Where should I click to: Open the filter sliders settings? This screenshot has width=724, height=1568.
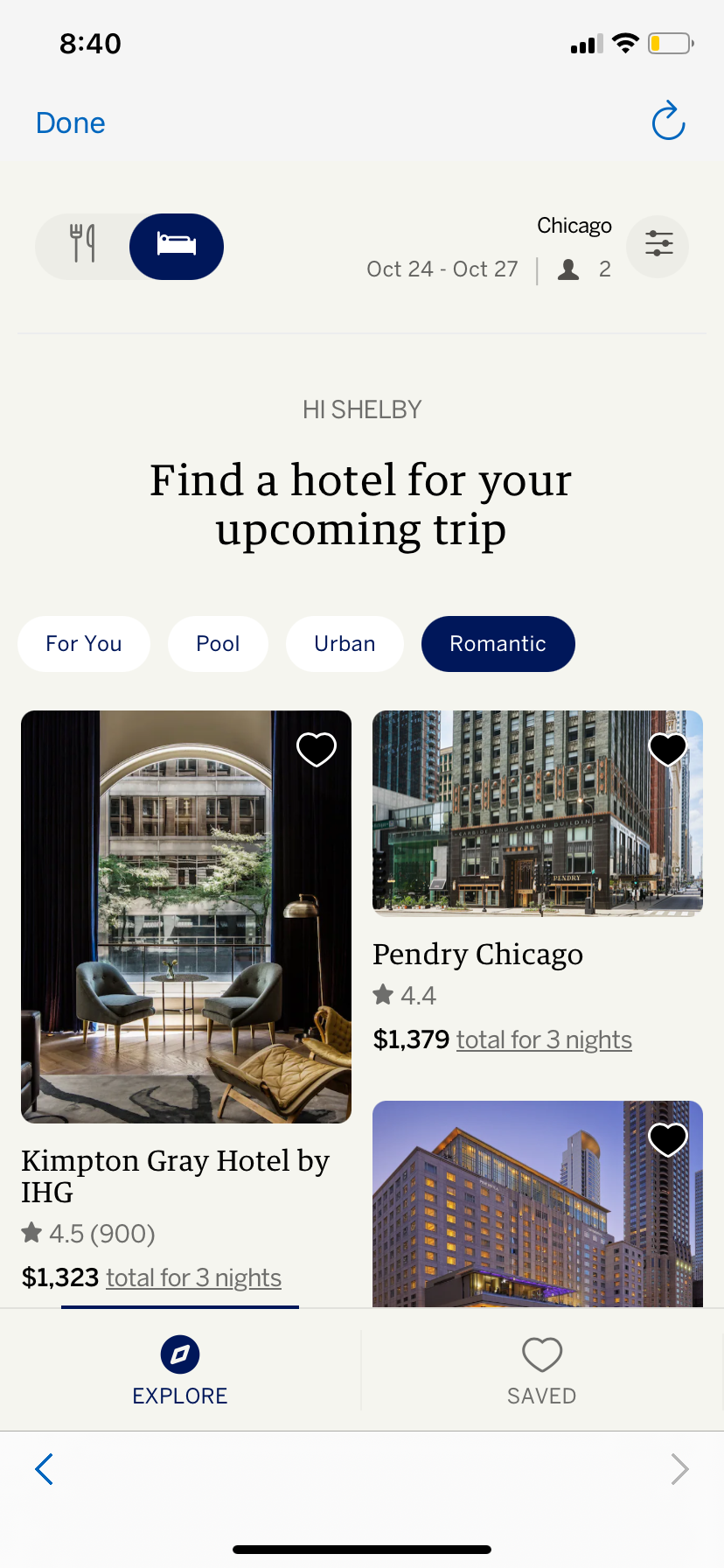(x=658, y=246)
